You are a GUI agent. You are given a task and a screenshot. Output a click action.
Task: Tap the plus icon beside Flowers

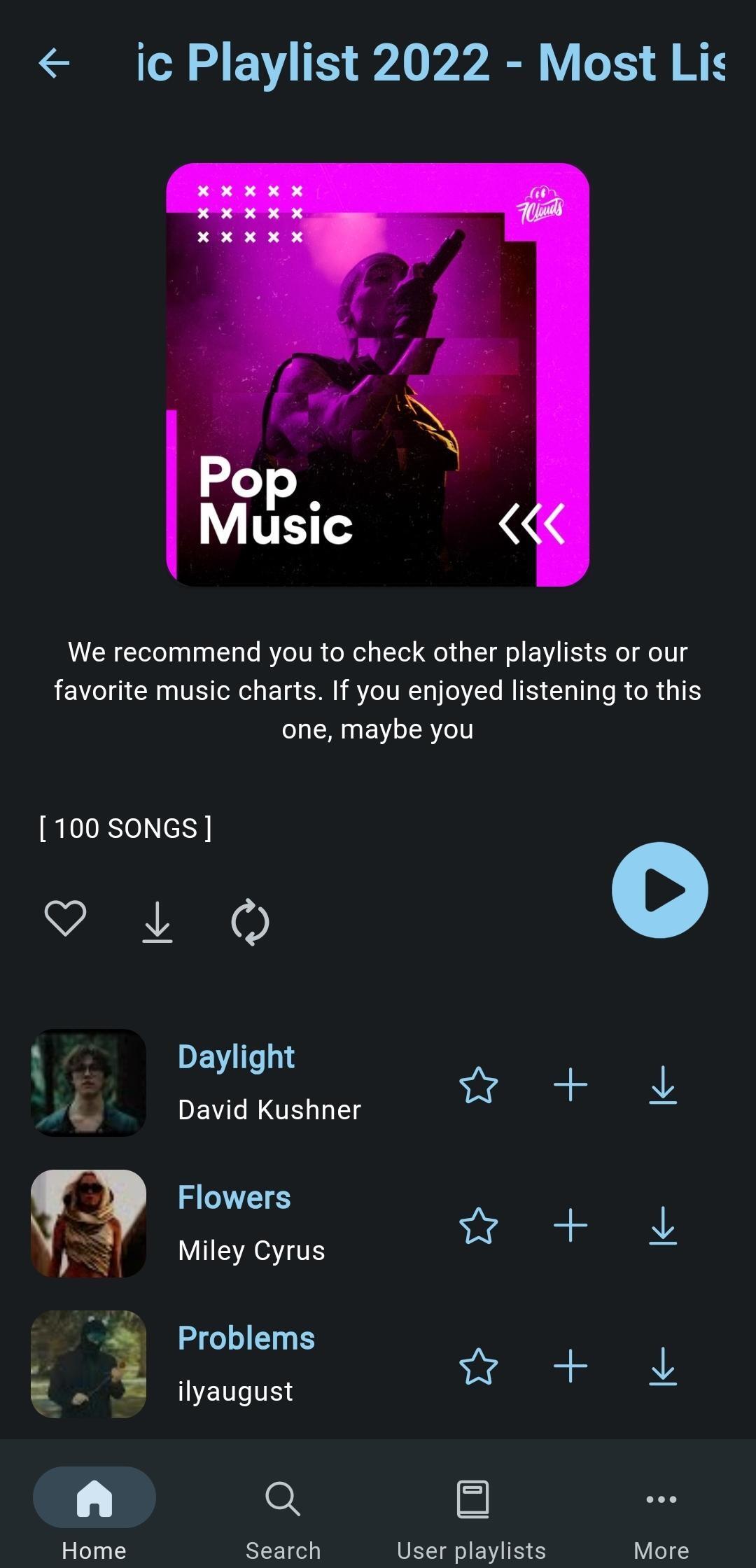pos(570,1226)
